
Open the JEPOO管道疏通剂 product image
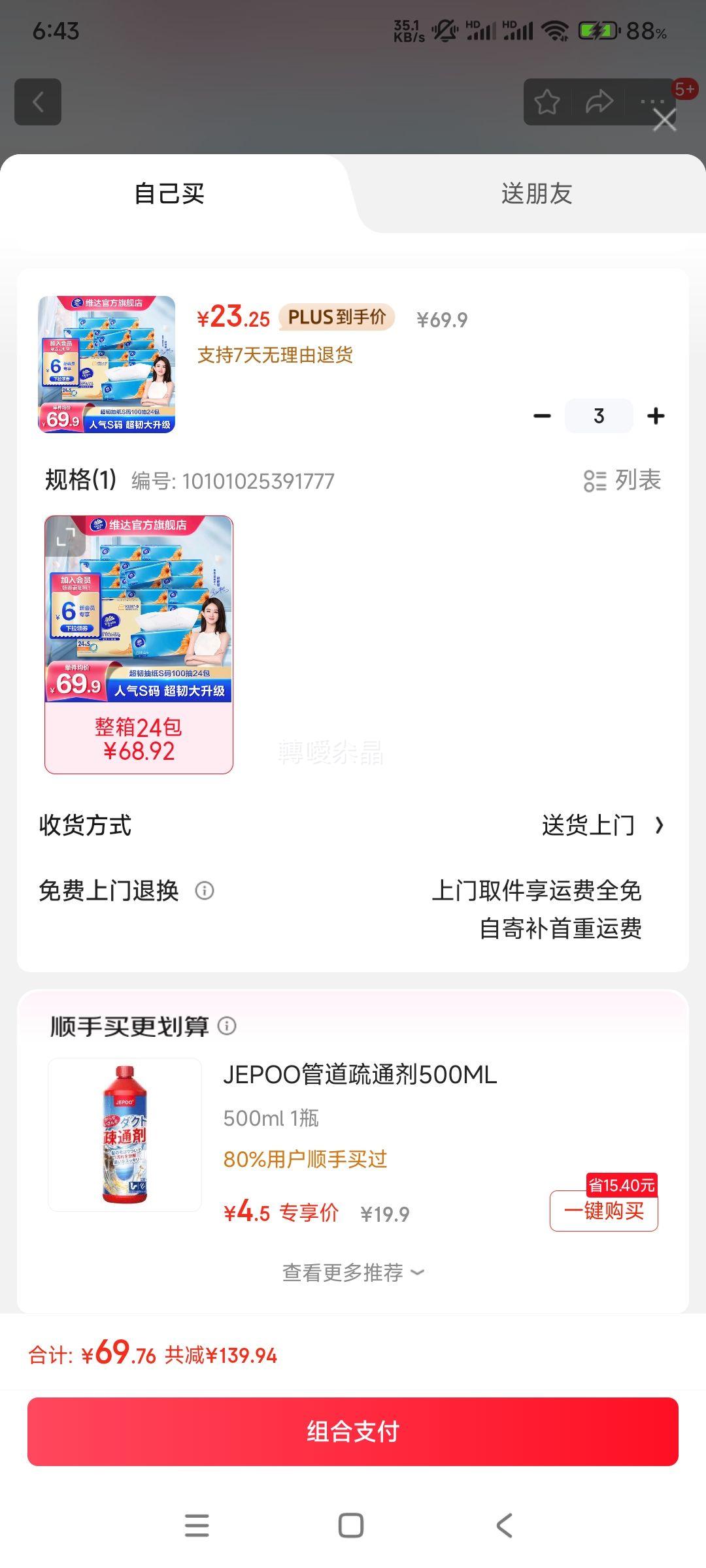click(x=125, y=1135)
